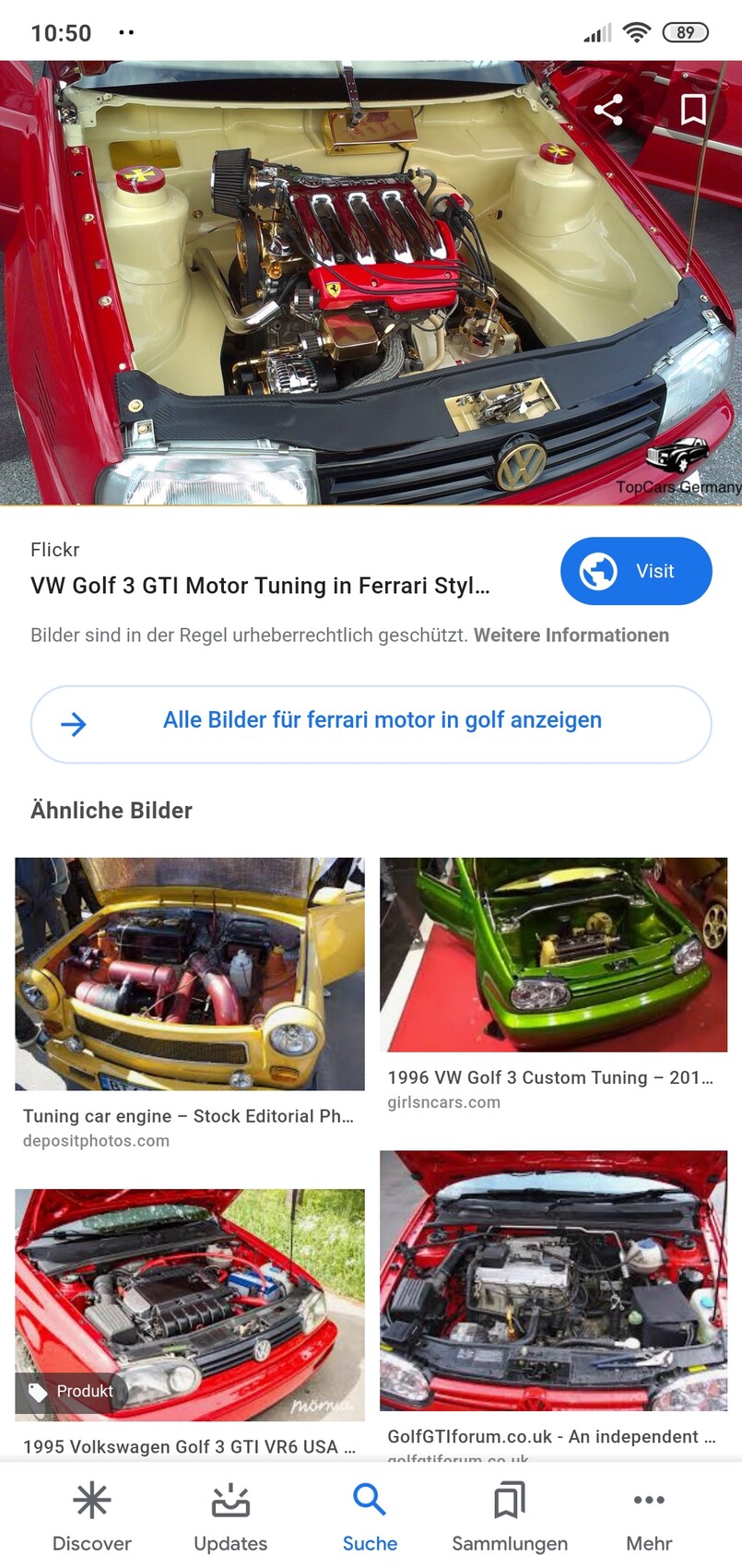
Task: Open the 1995 Volkswagen Golf 3 GTI VR6 image
Action: click(190, 1303)
